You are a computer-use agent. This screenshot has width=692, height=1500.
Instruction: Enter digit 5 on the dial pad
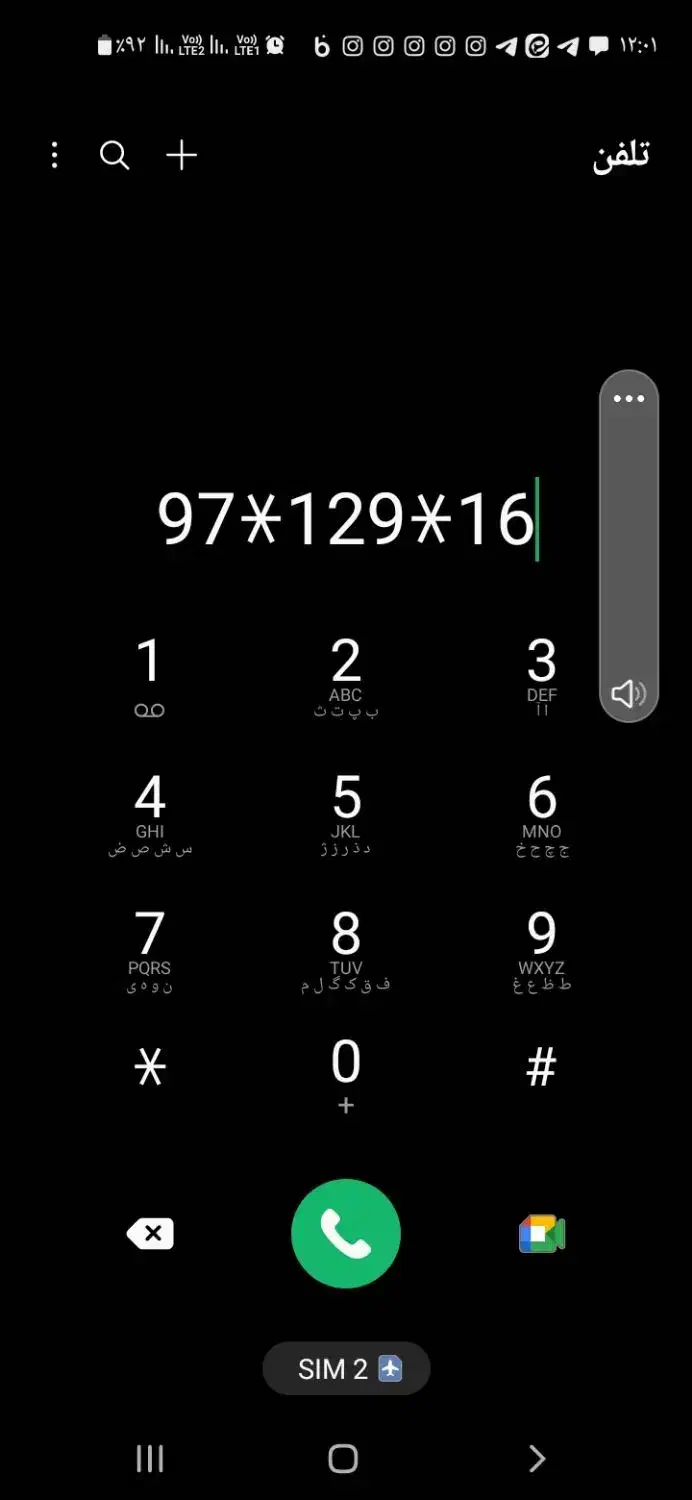click(345, 812)
